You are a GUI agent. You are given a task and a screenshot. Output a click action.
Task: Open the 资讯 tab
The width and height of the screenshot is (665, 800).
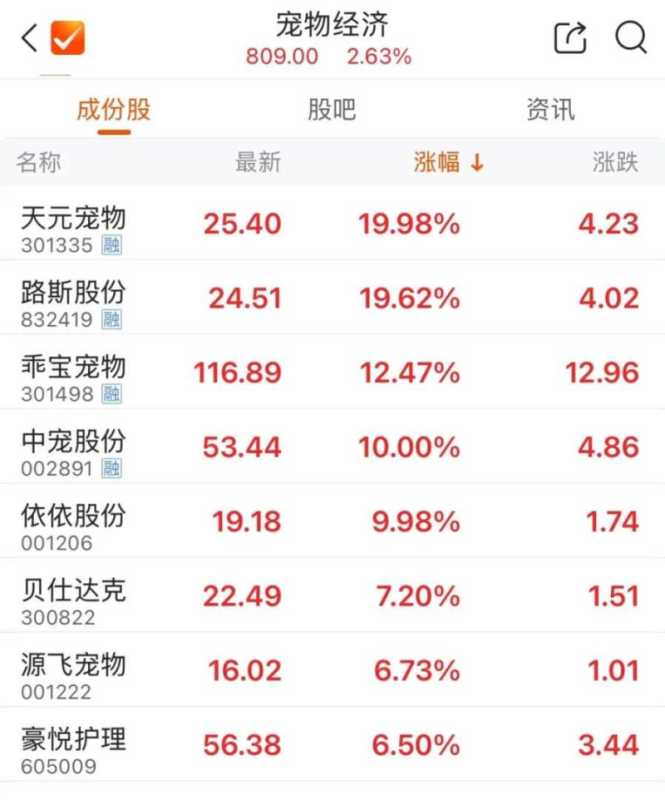550,109
